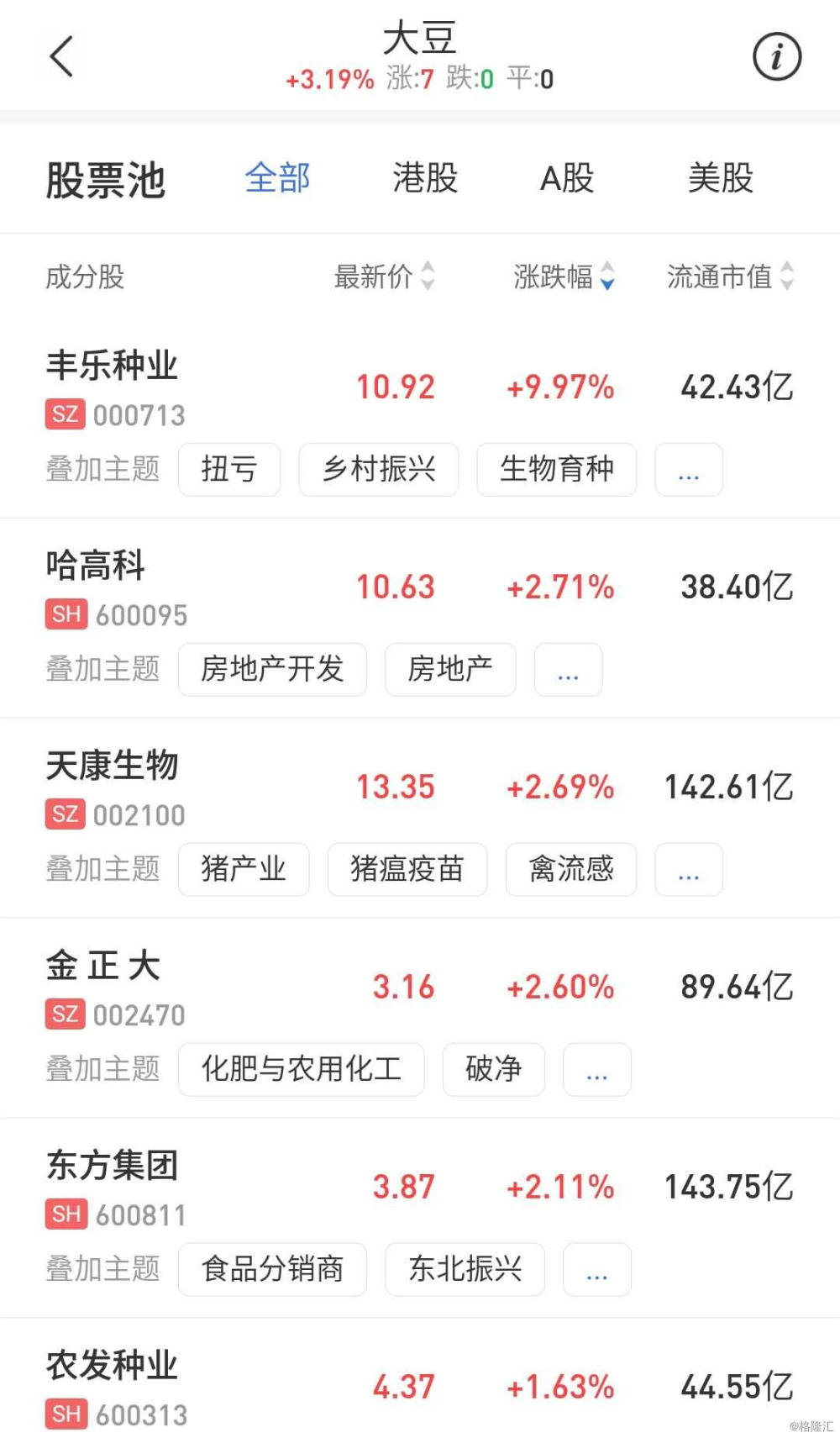Open the info icon for 大豆
Image resolution: width=840 pixels, height=1438 pixels.
(776, 57)
